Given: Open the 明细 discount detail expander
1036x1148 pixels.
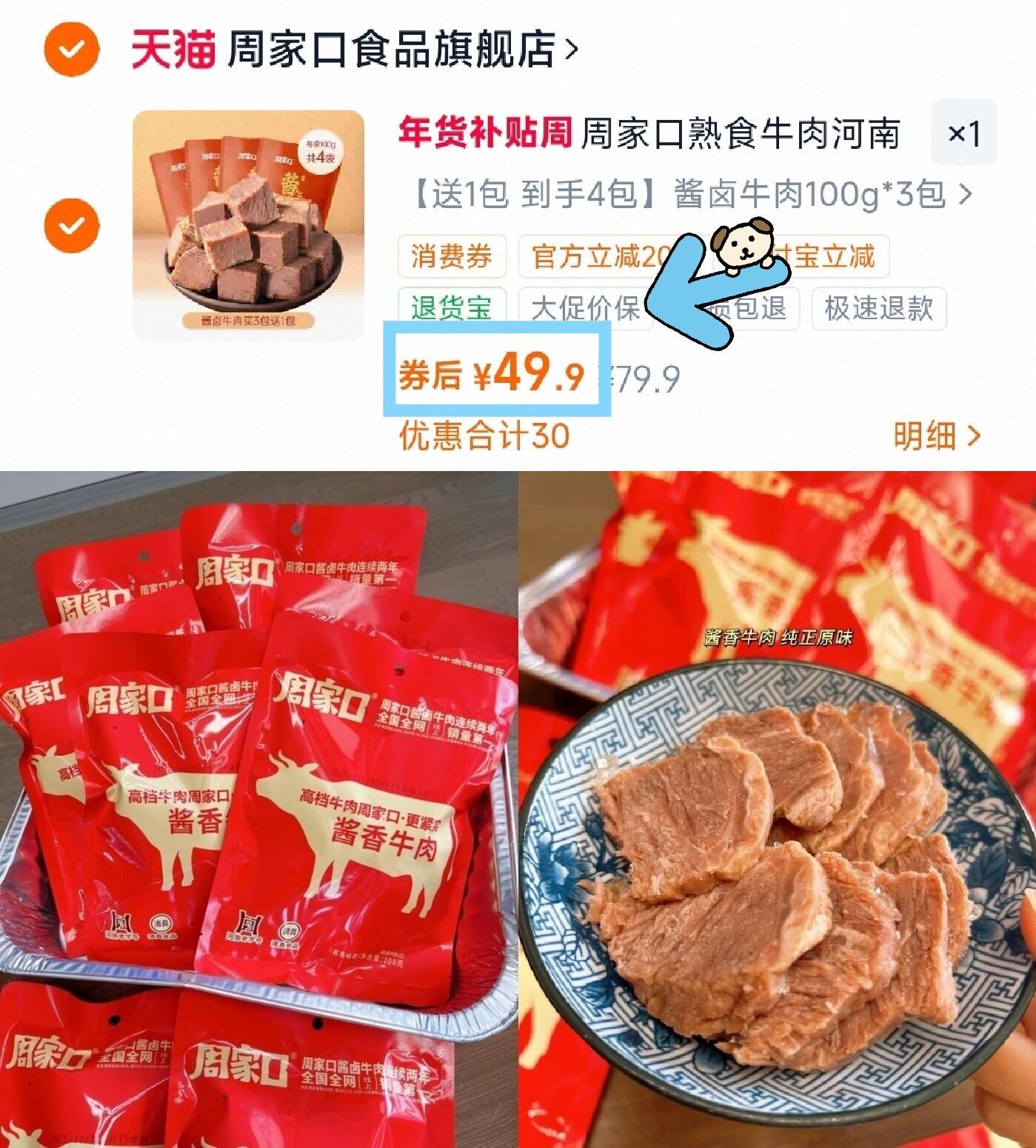Looking at the screenshot, I should [935, 437].
